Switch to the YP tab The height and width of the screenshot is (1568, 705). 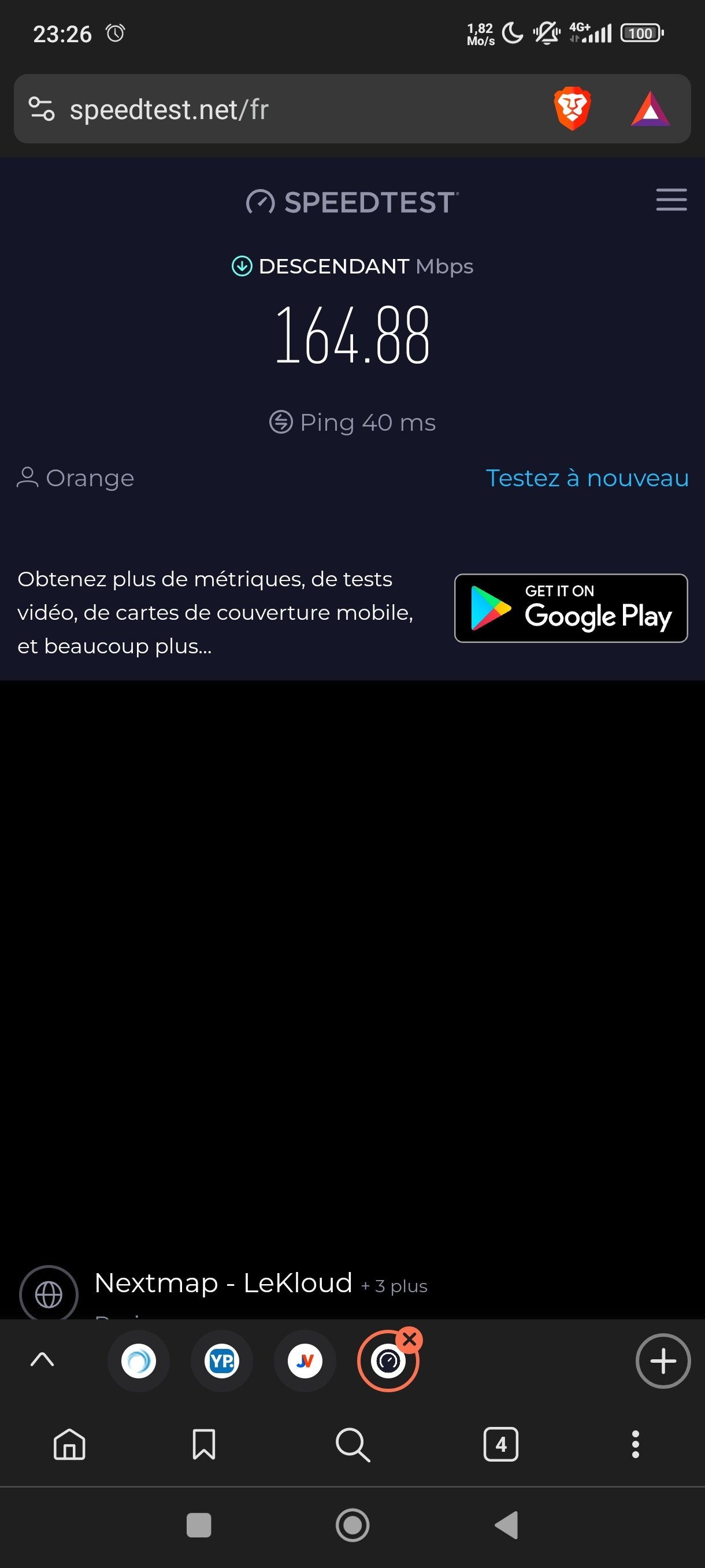[221, 1360]
